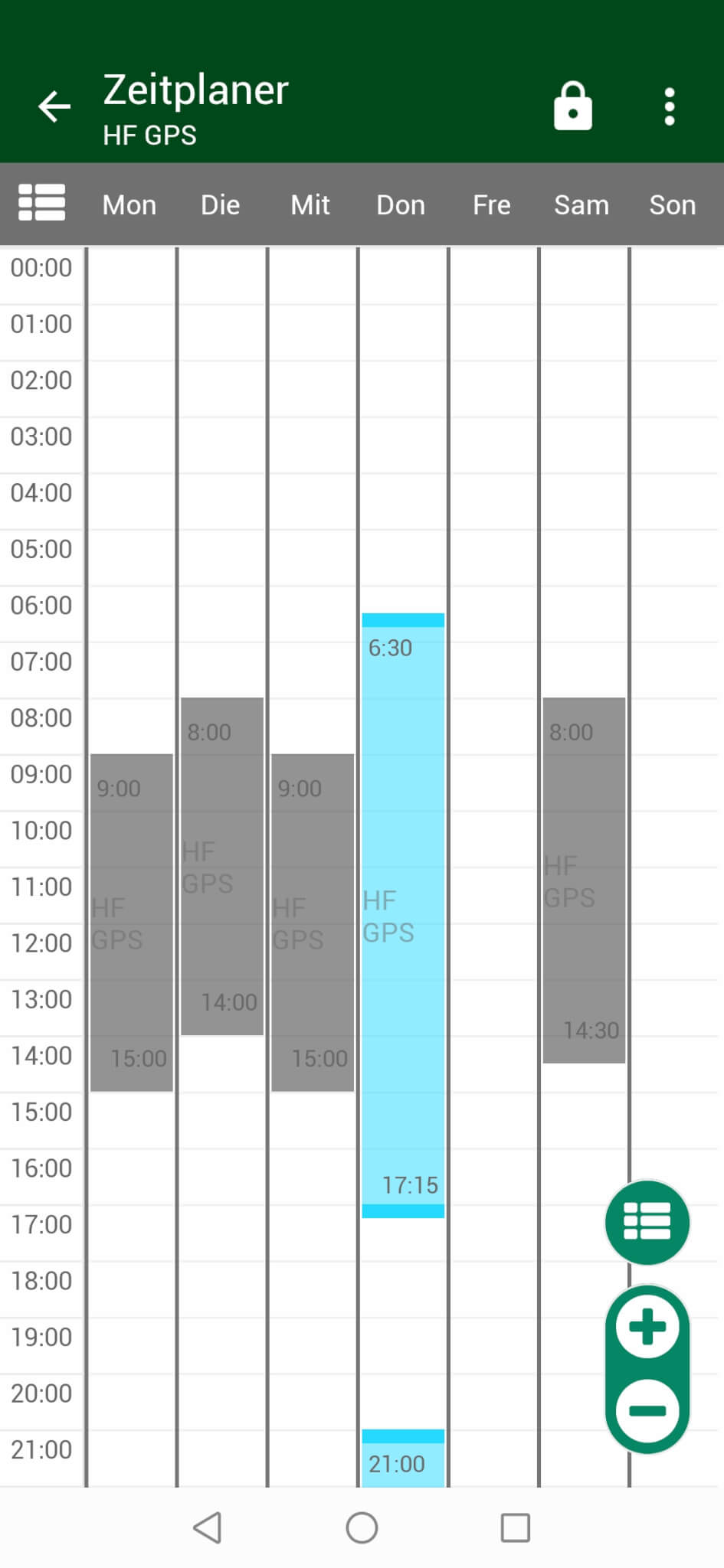Open Monday's 9:00 to 15:00 schedule block
The width and height of the screenshot is (724, 1568).
(x=132, y=923)
